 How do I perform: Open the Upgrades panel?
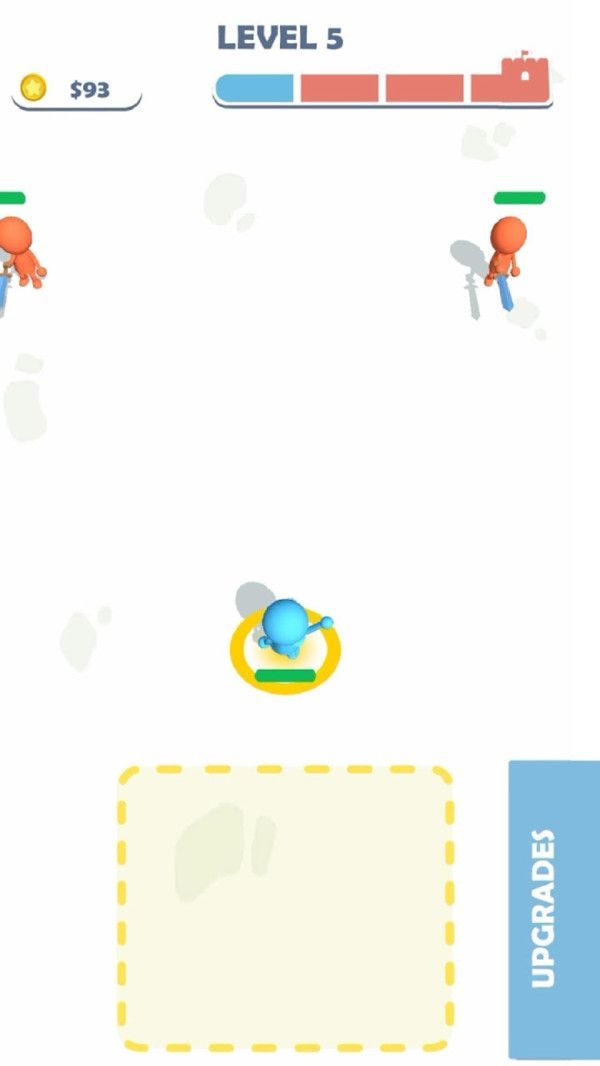pyautogui.click(x=553, y=908)
